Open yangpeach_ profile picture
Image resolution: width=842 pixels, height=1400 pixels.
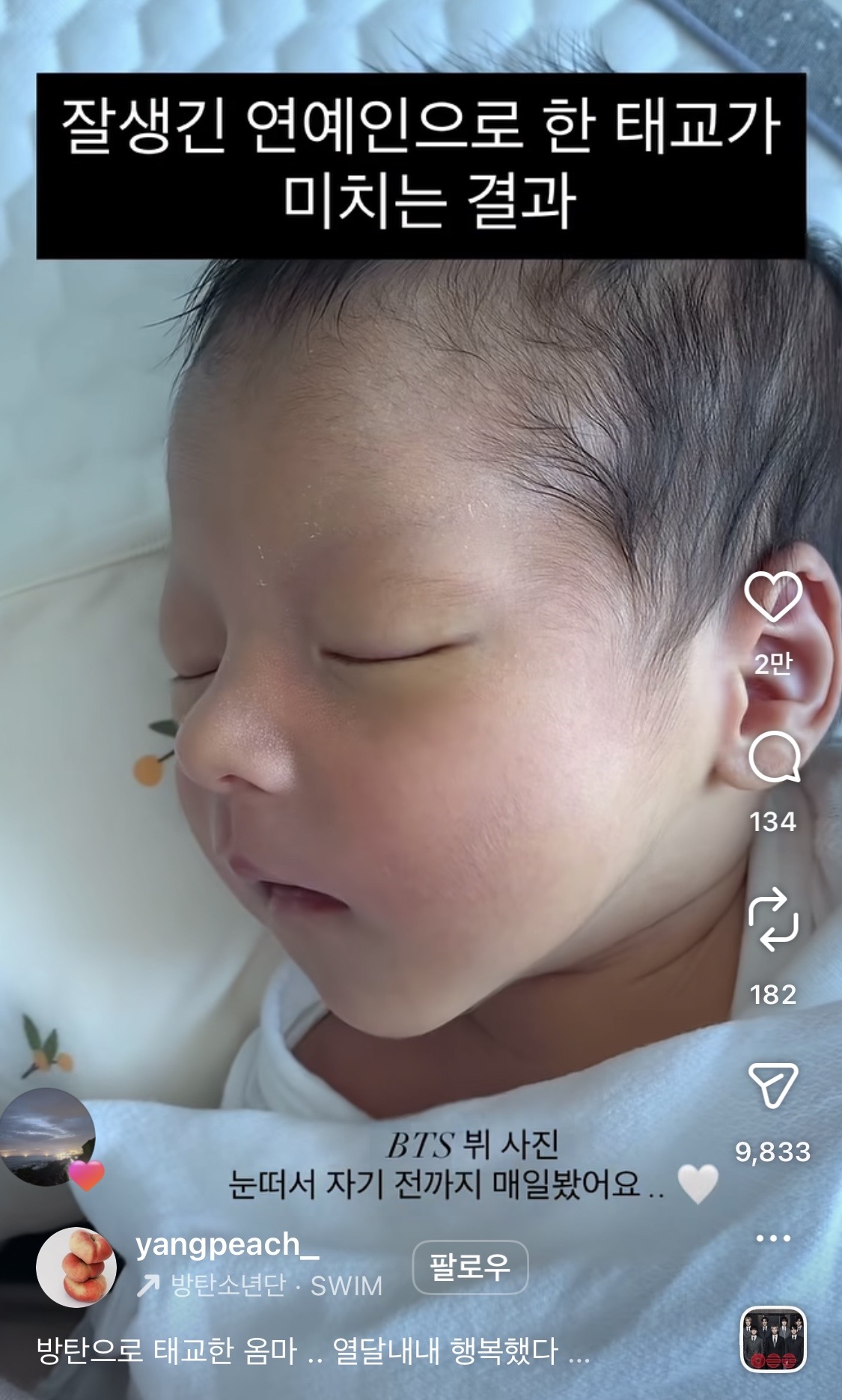point(76,1267)
